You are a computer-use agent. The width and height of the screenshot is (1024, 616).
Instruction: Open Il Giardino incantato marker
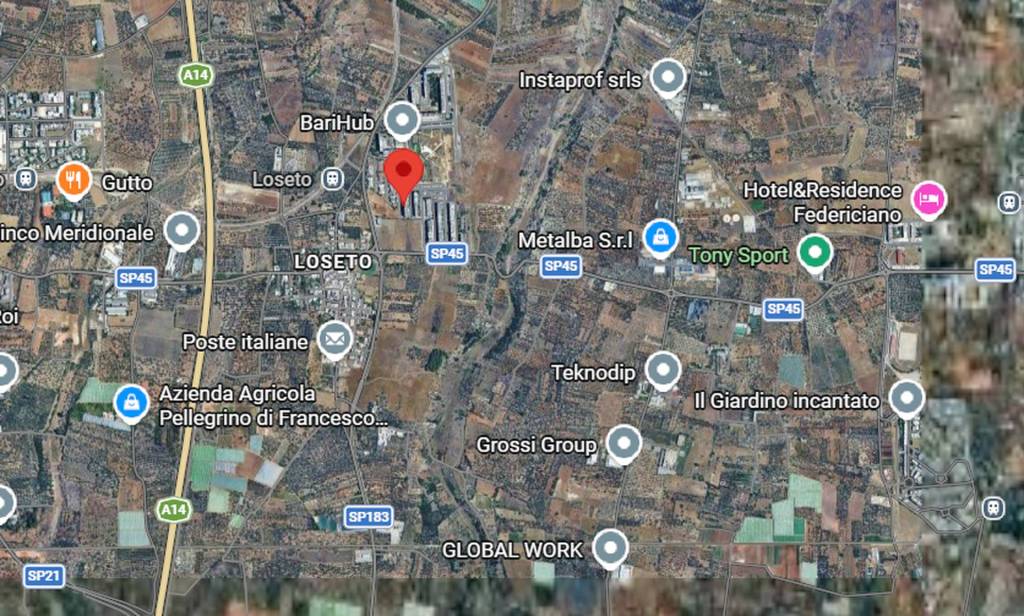click(906, 398)
